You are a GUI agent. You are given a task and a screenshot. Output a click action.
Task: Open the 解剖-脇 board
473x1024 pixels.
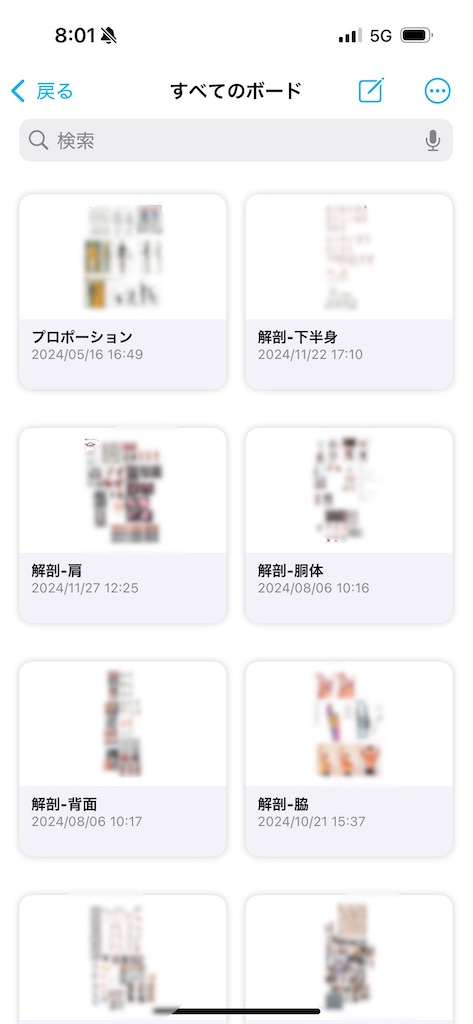click(x=349, y=759)
